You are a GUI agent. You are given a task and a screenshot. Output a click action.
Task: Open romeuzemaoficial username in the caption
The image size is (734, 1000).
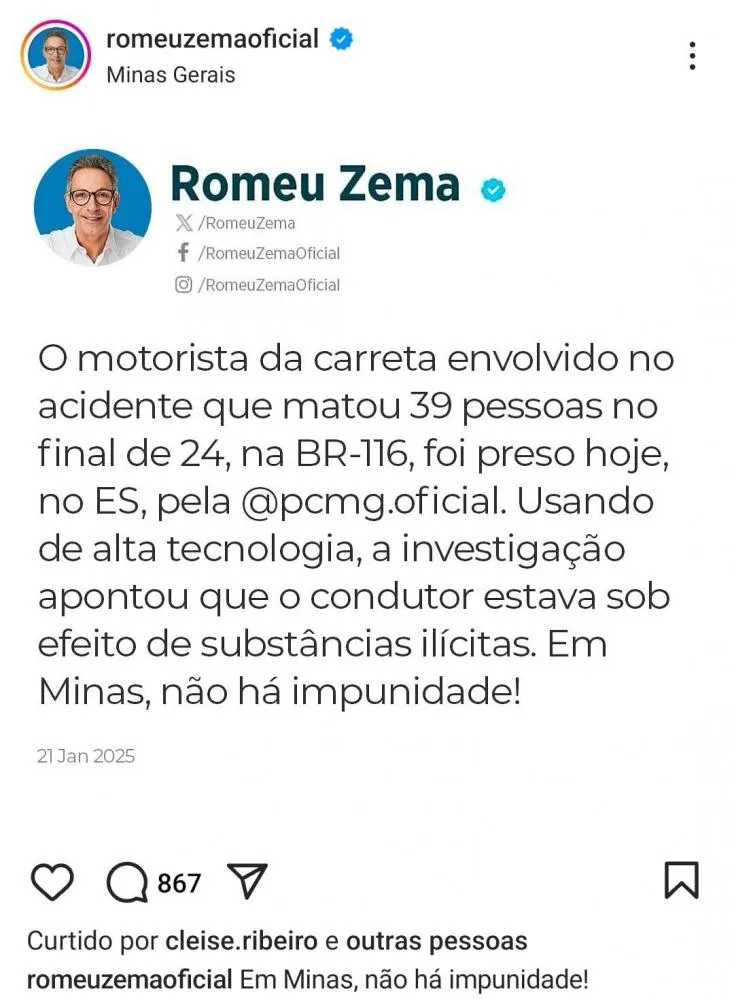coord(130,977)
